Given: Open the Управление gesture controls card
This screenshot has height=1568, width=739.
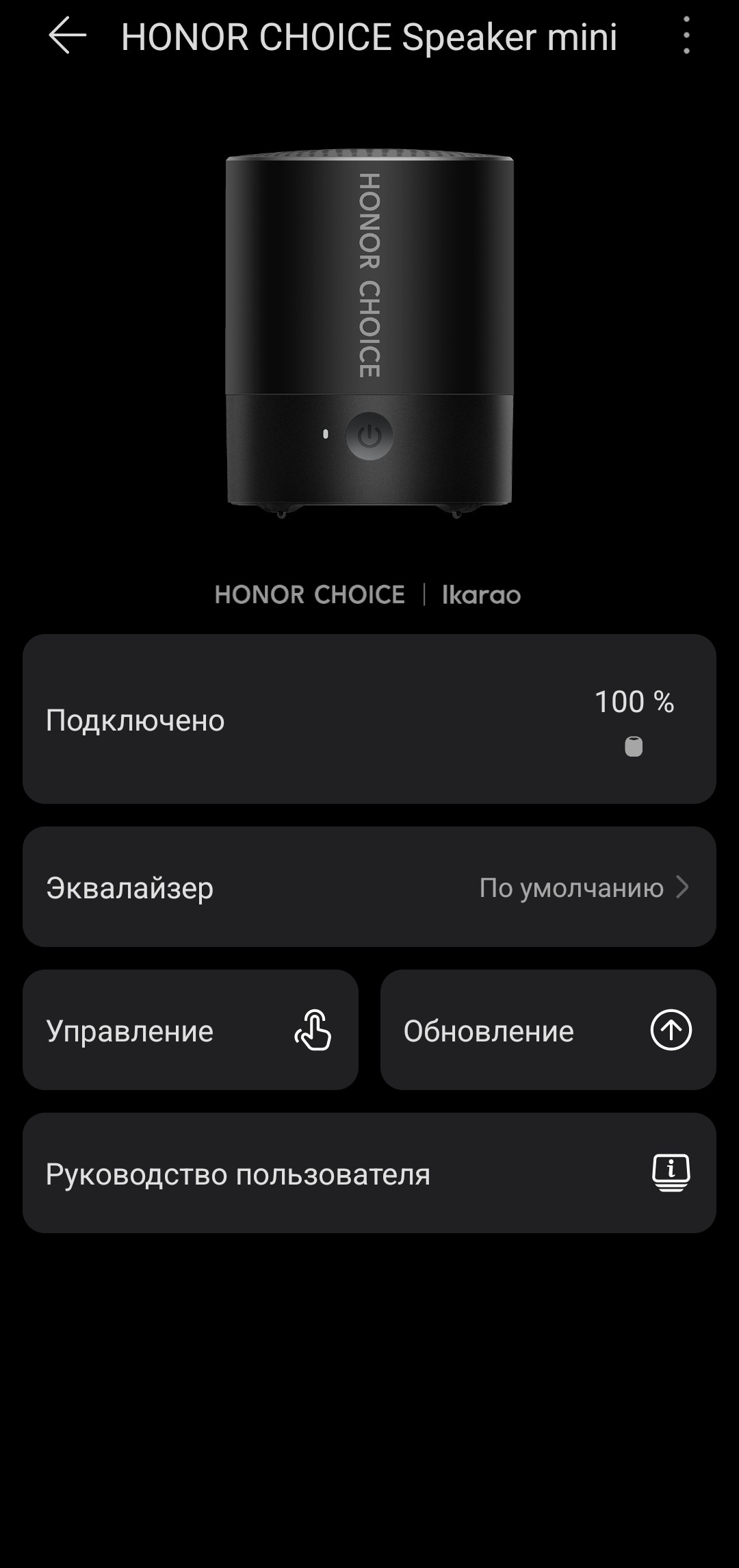Looking at the screenshot, I should click(x=190, y=1030).
